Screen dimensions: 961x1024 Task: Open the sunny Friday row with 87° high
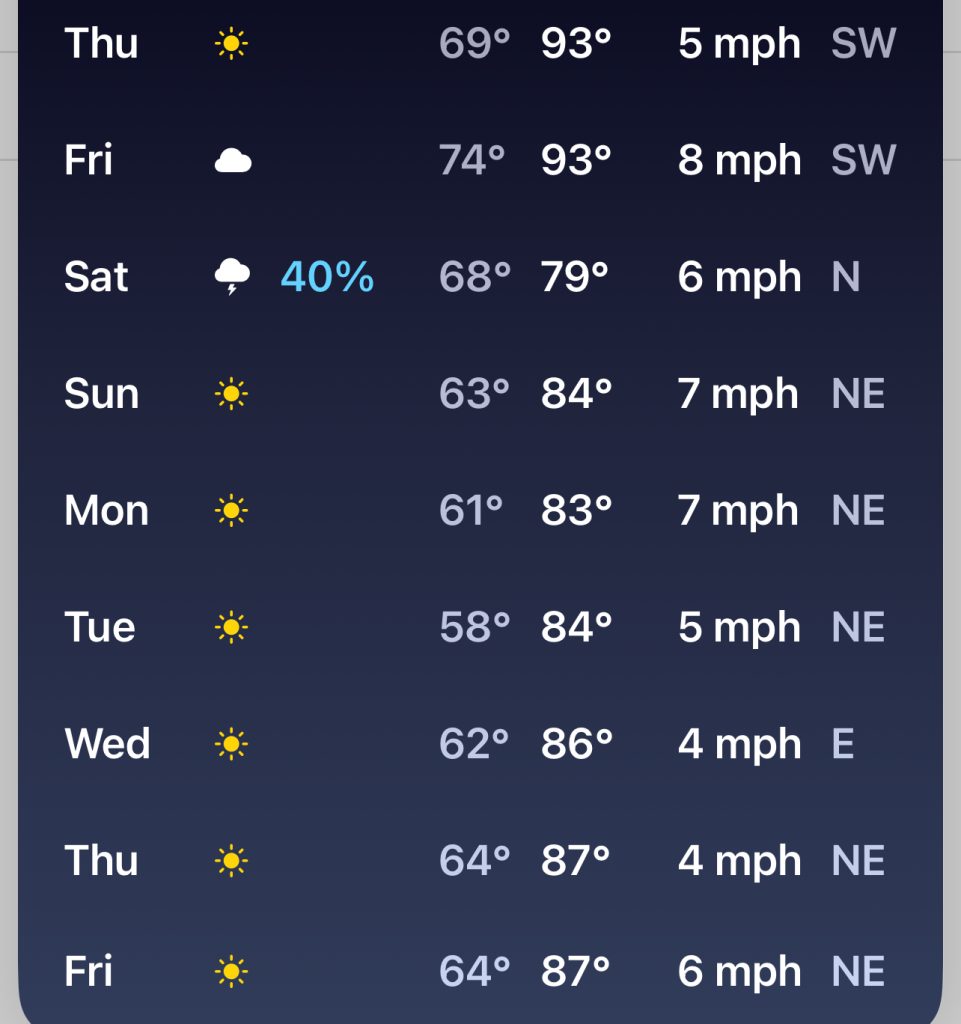480,971
